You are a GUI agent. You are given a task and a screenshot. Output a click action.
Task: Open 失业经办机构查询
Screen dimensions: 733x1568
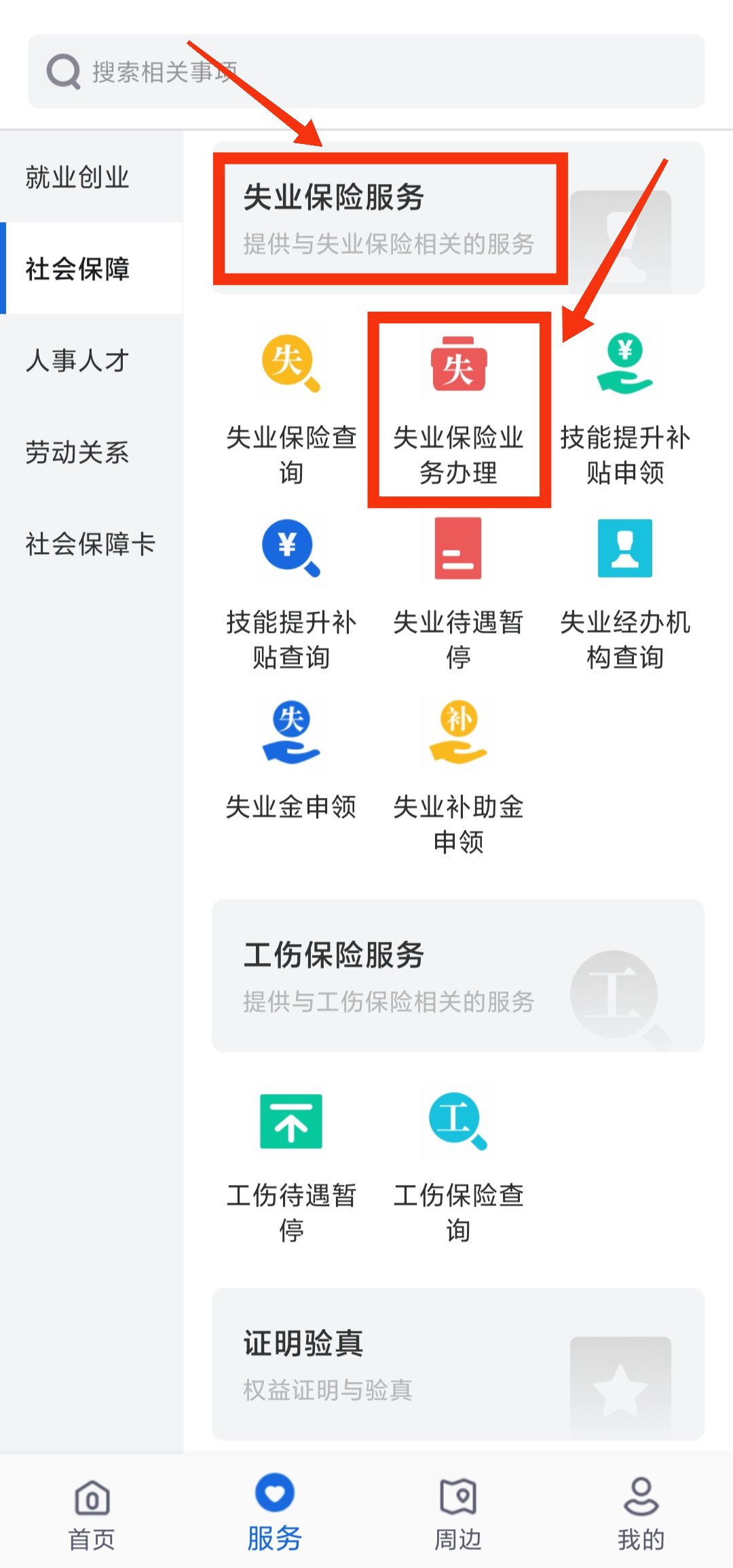625,591
